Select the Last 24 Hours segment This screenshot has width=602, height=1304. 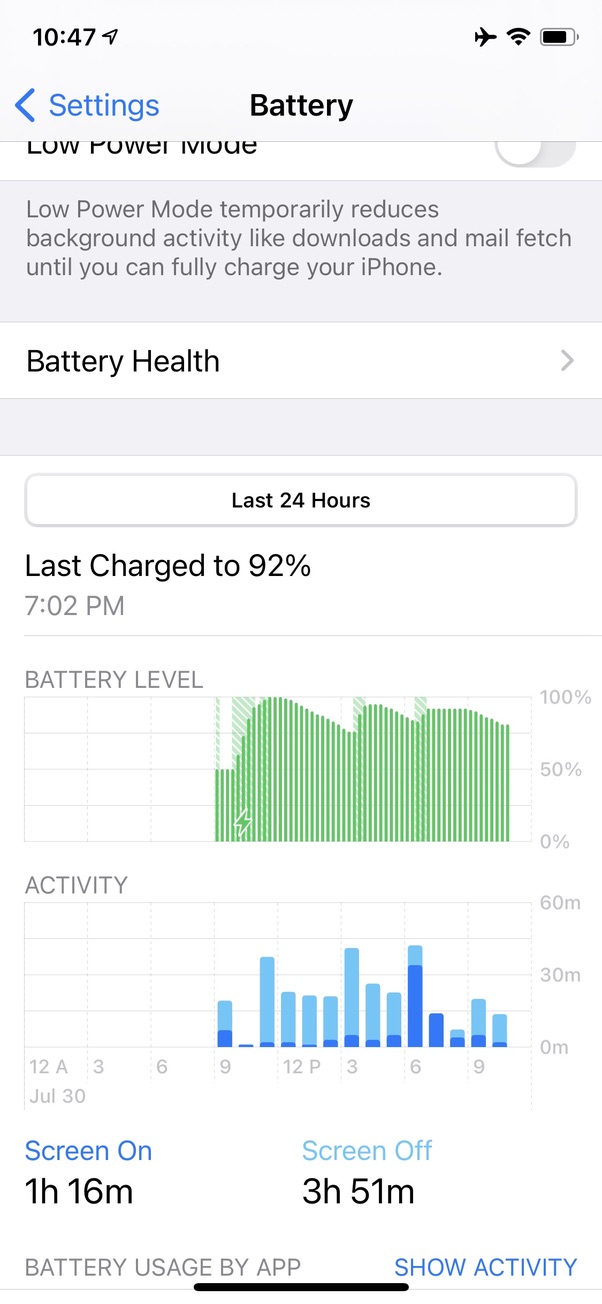(x=301, y=500)
